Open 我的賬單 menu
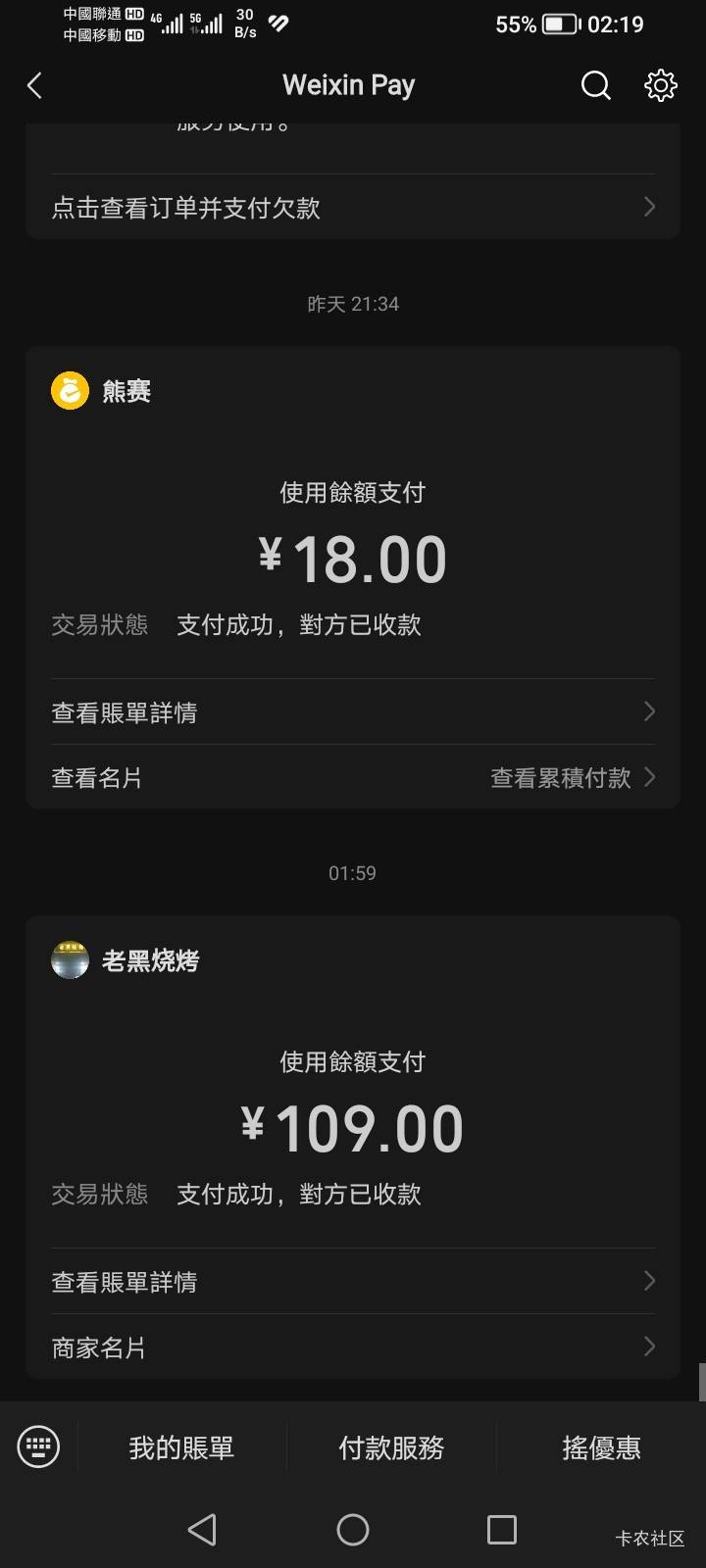 point(181,1447)
